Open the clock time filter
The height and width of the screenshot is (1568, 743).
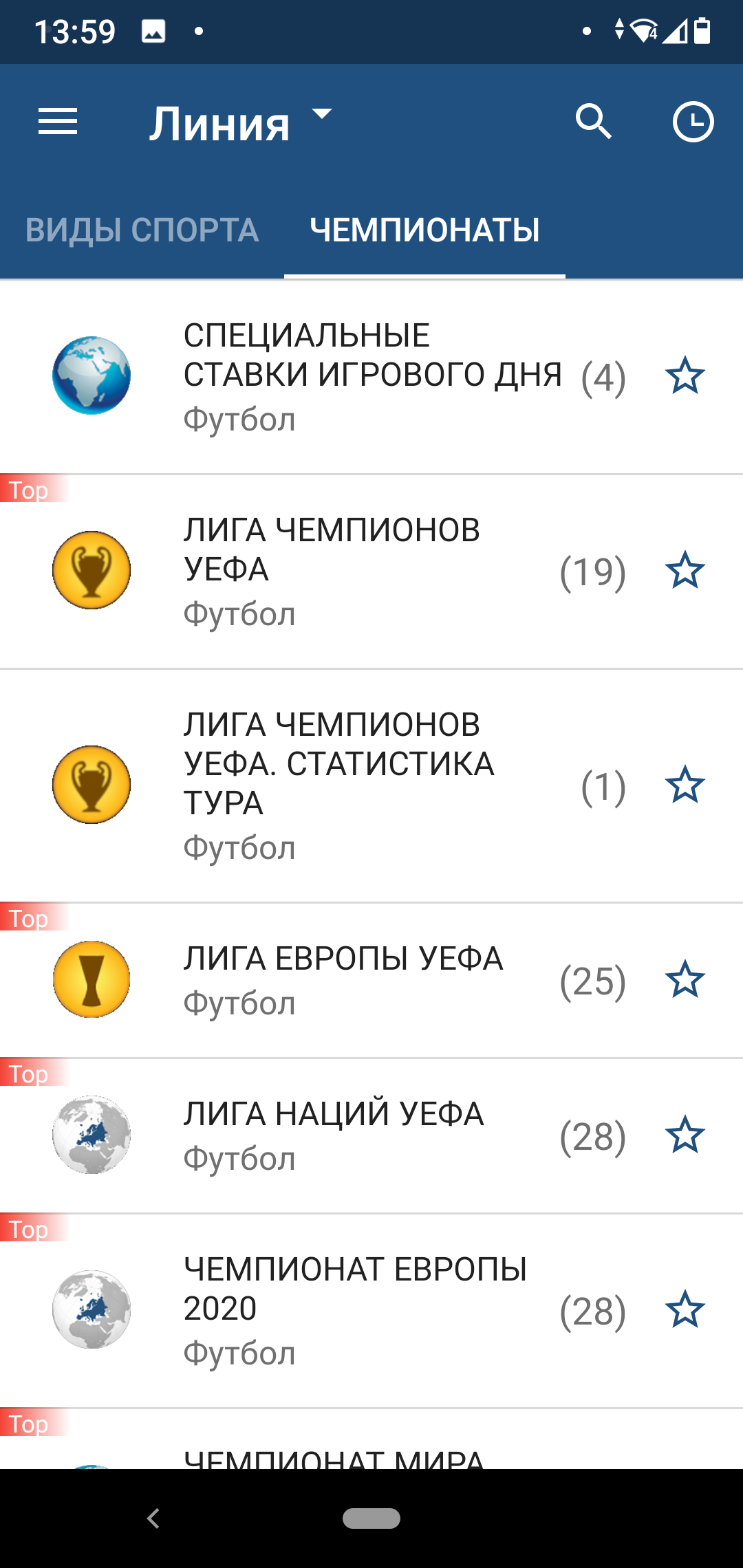click(x=692, y=122)
